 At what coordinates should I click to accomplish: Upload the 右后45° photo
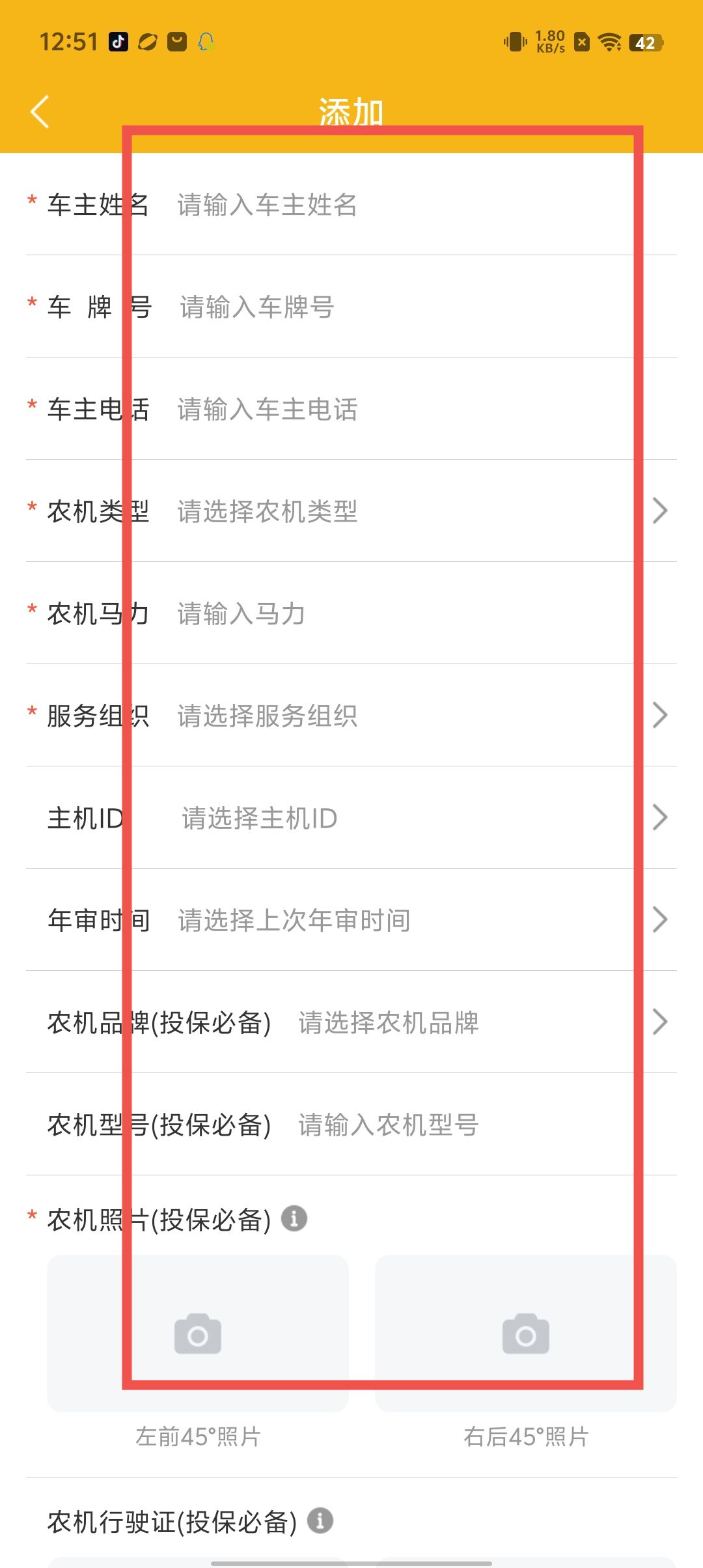click(x=526, y=1334)
